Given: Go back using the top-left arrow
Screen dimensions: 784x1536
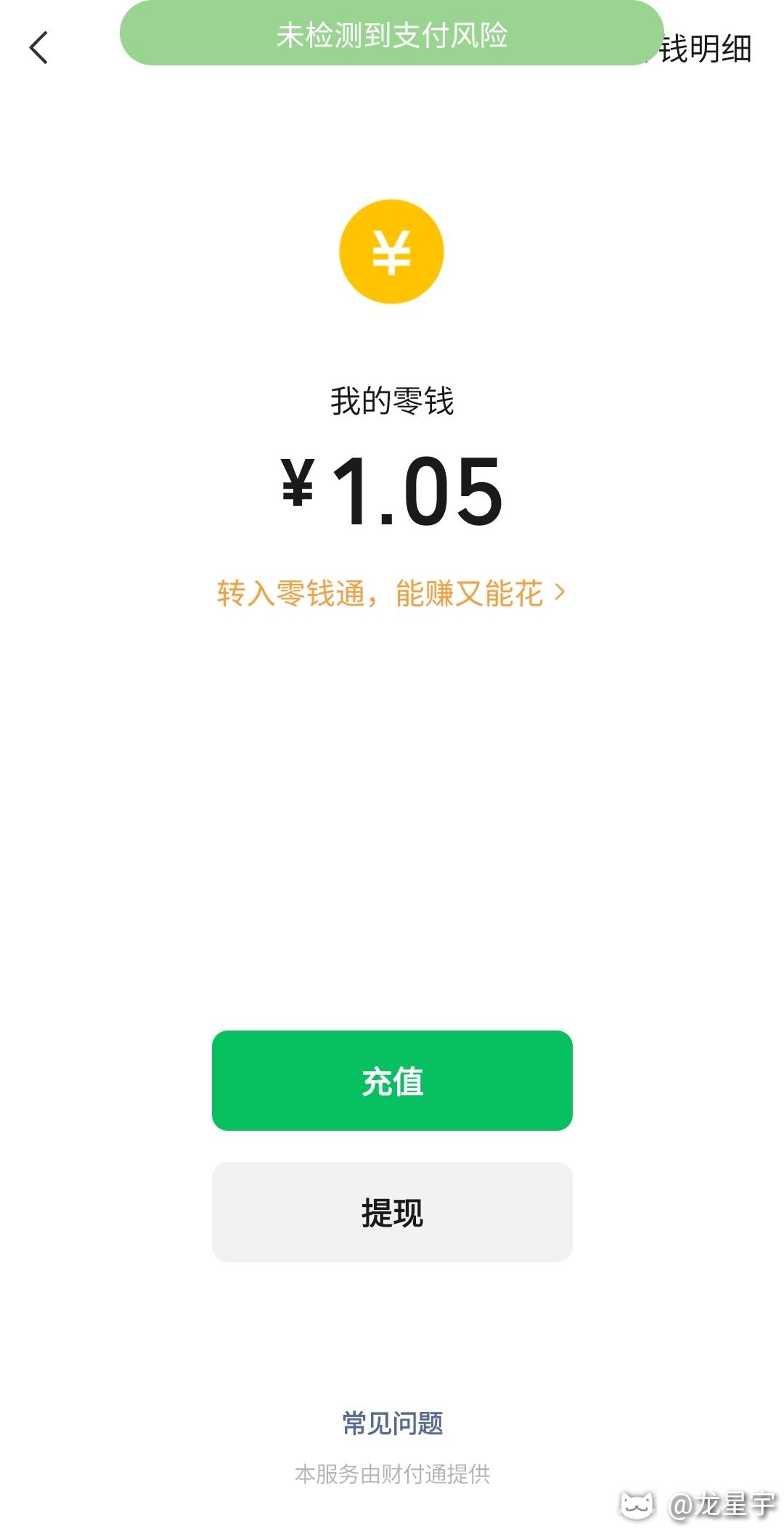Looking at the screenshot, I should tap(38, 48).
